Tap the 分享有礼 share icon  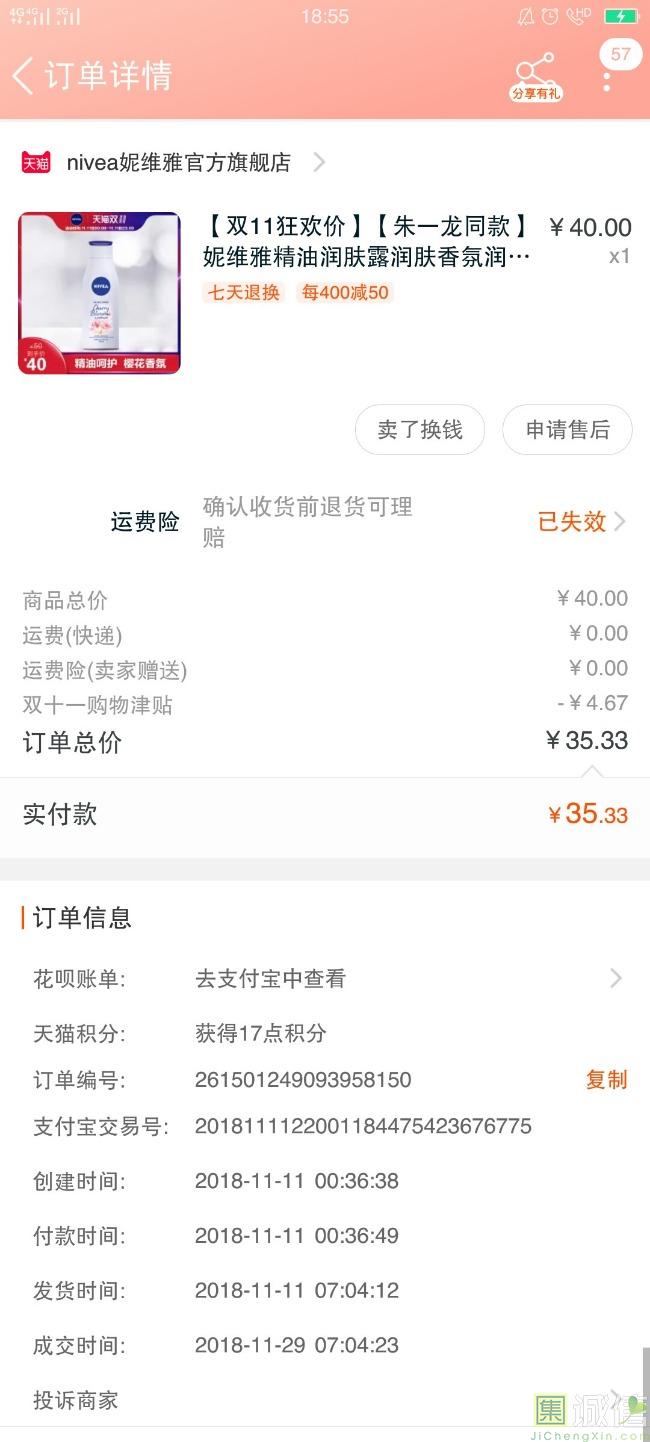(536, 76)
